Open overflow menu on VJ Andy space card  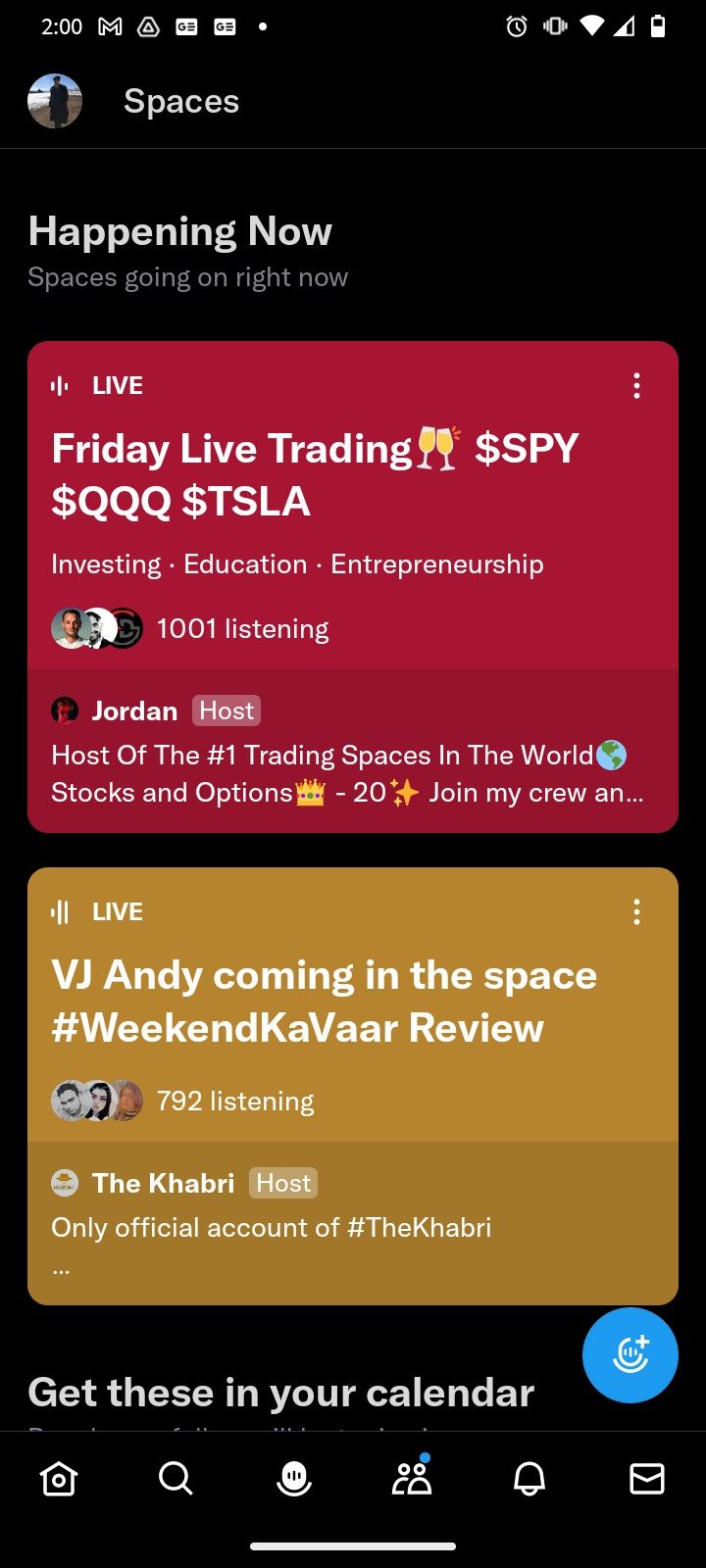[x=636, y=912]
